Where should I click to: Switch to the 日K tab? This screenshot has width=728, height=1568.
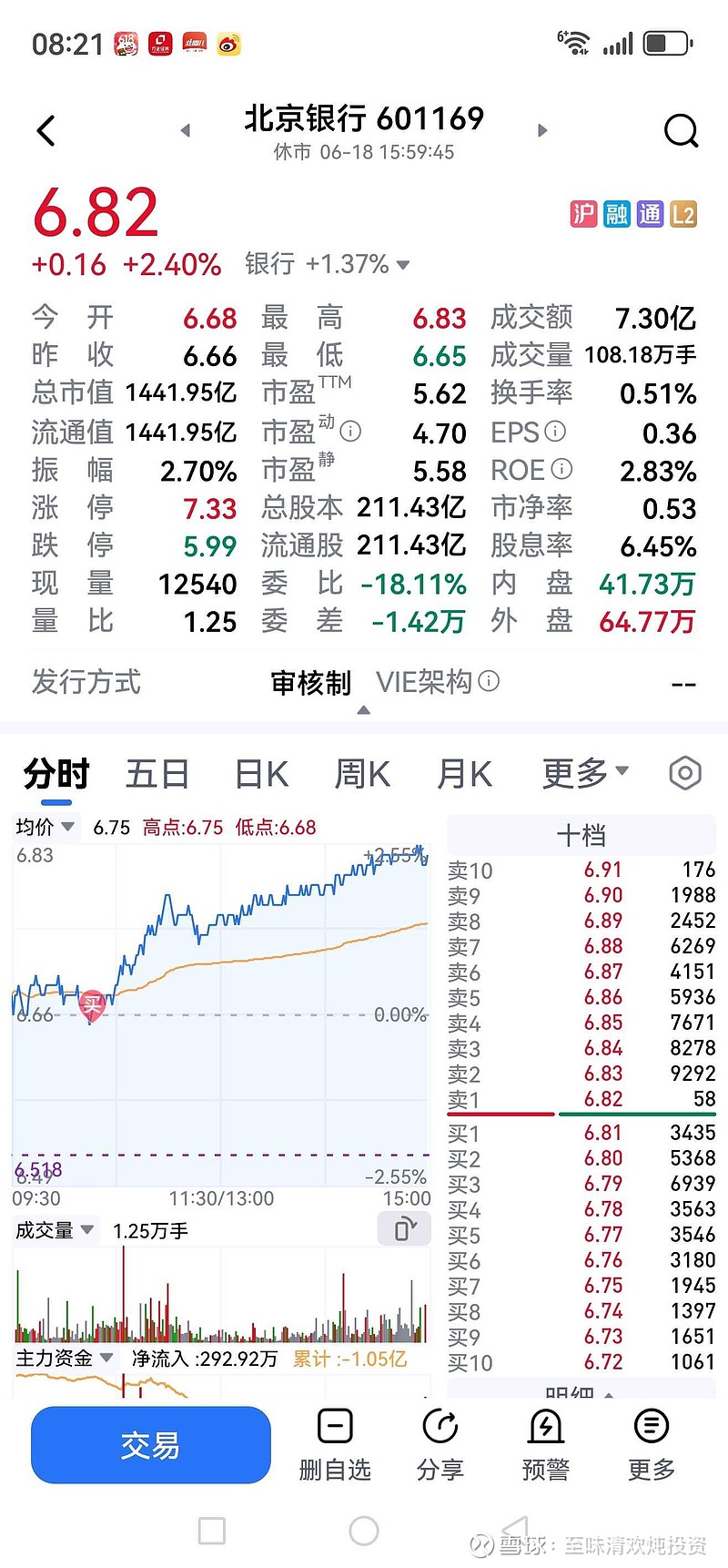[260, 772]
